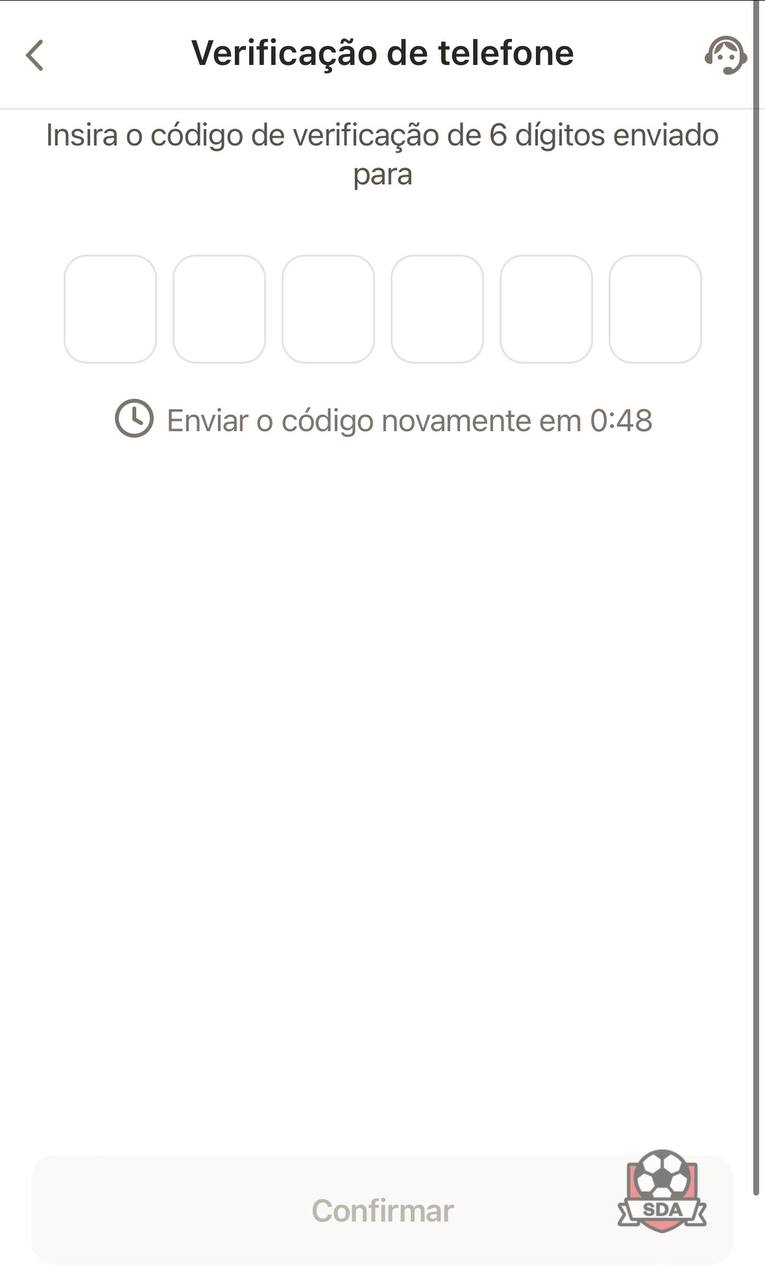Select the second code digit box
765x1280 pixels.
tap(219, 309)
